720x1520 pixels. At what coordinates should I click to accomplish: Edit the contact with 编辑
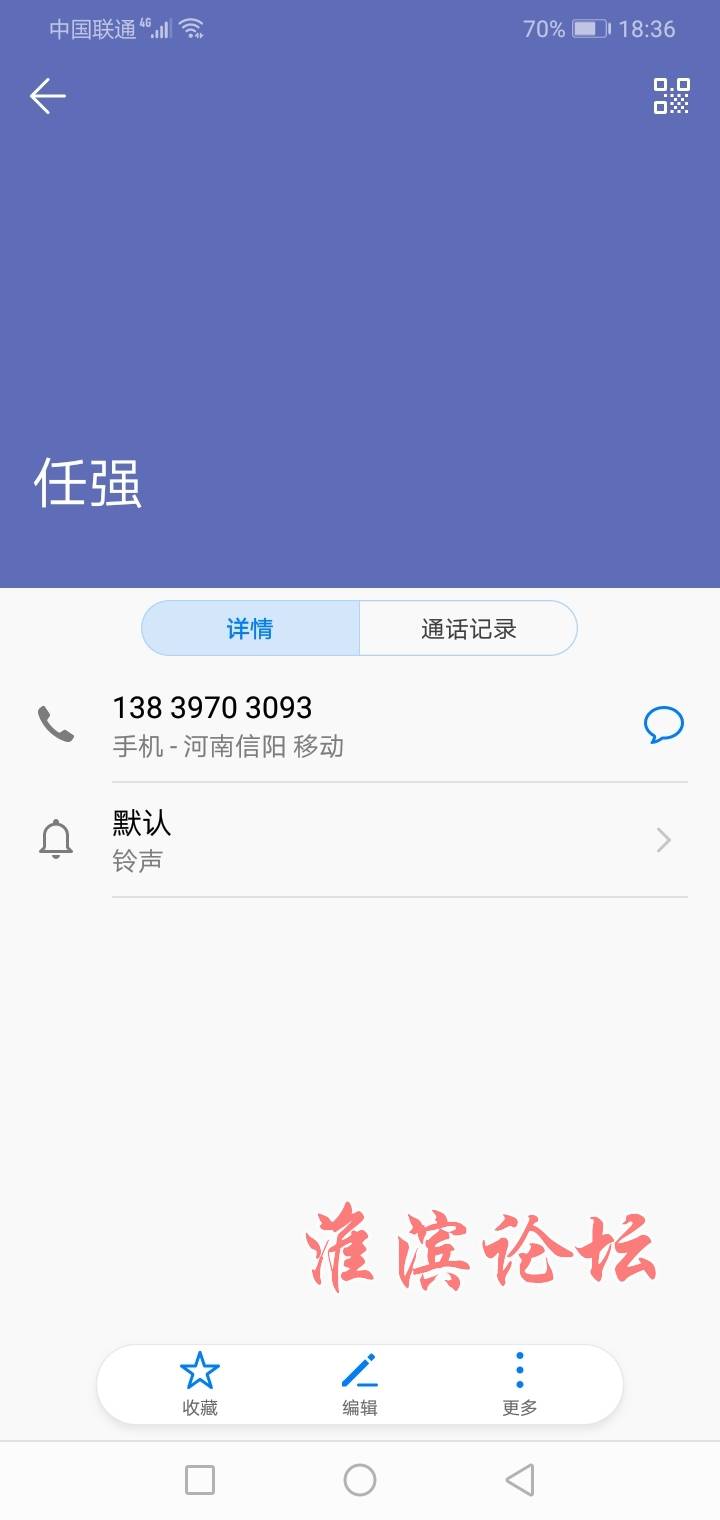point(360,1385)
